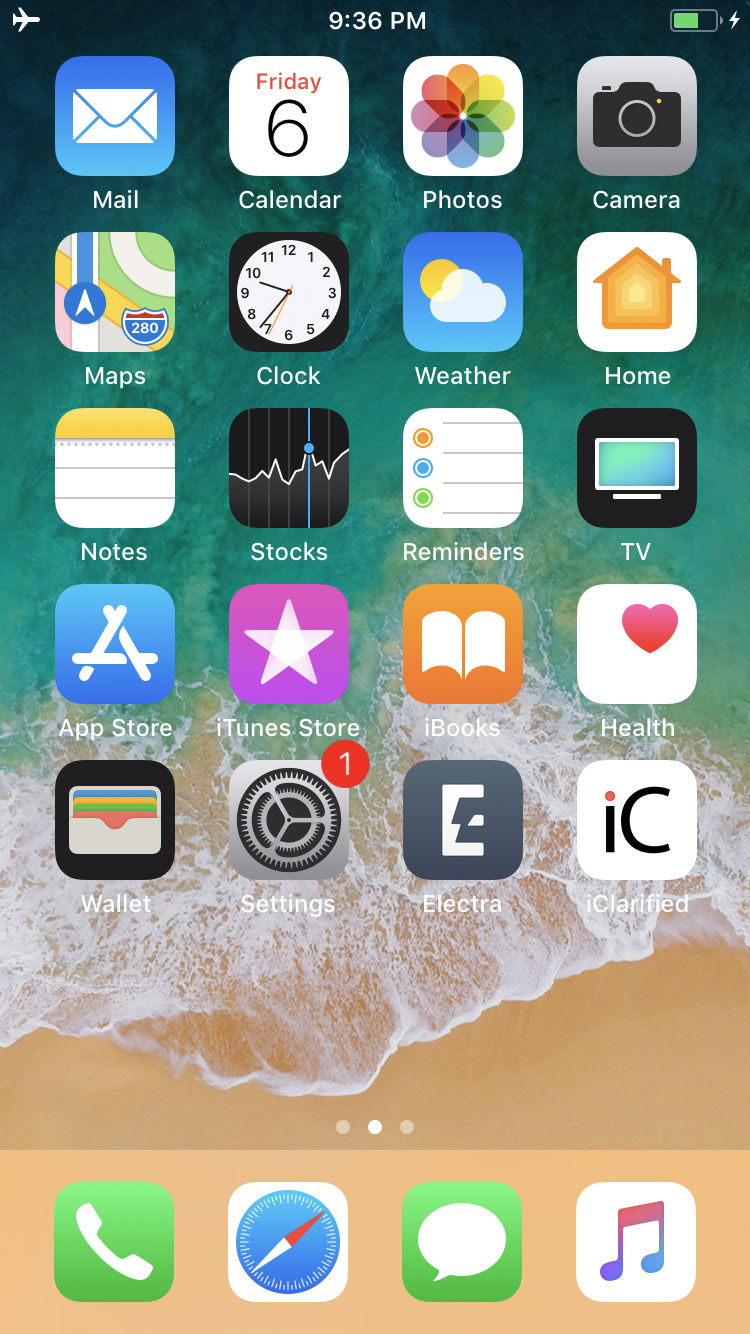The height and width of the screenshot is (1334, 750).
Task: Open Reminders
Action: point(463,468)
